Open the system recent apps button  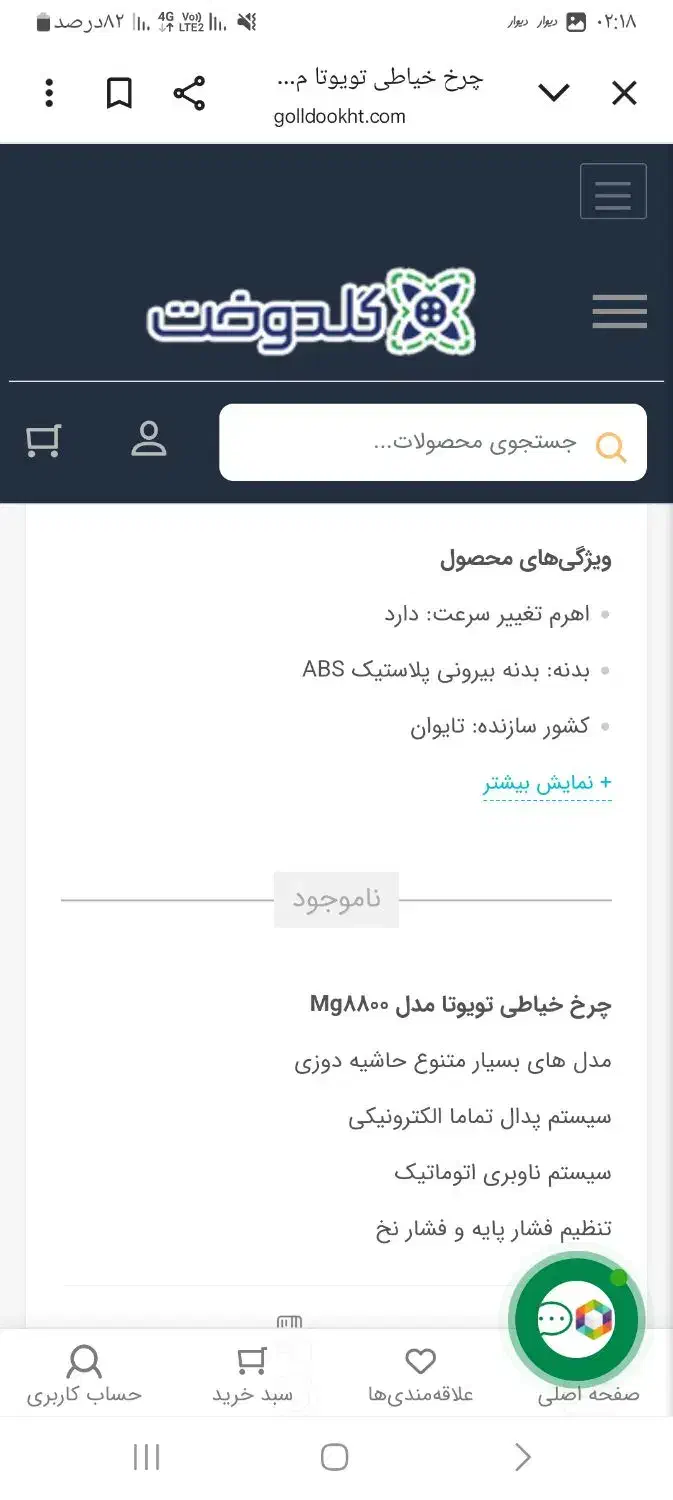coord(146,1457)
